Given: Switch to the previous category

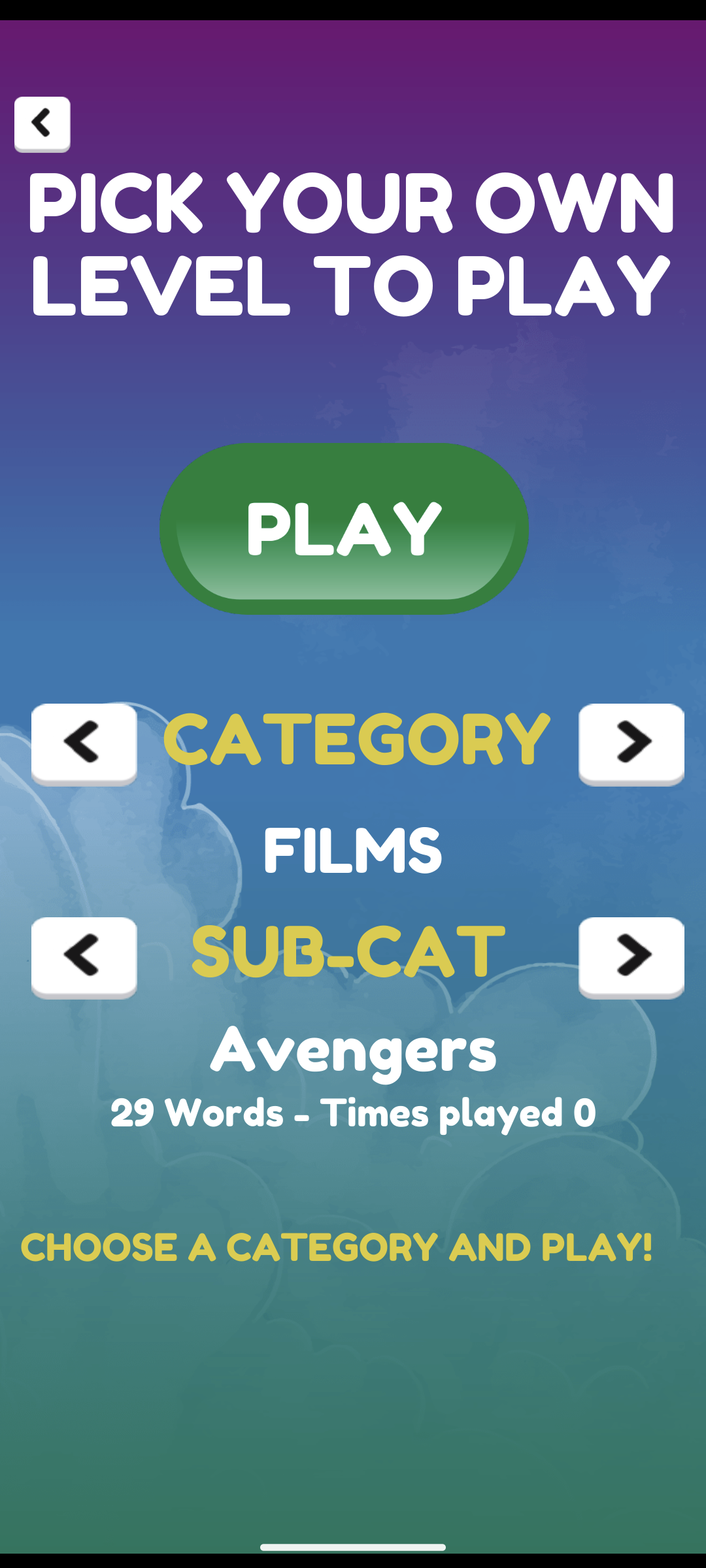Looking at the screenshot, I should (x=84, y=744).
